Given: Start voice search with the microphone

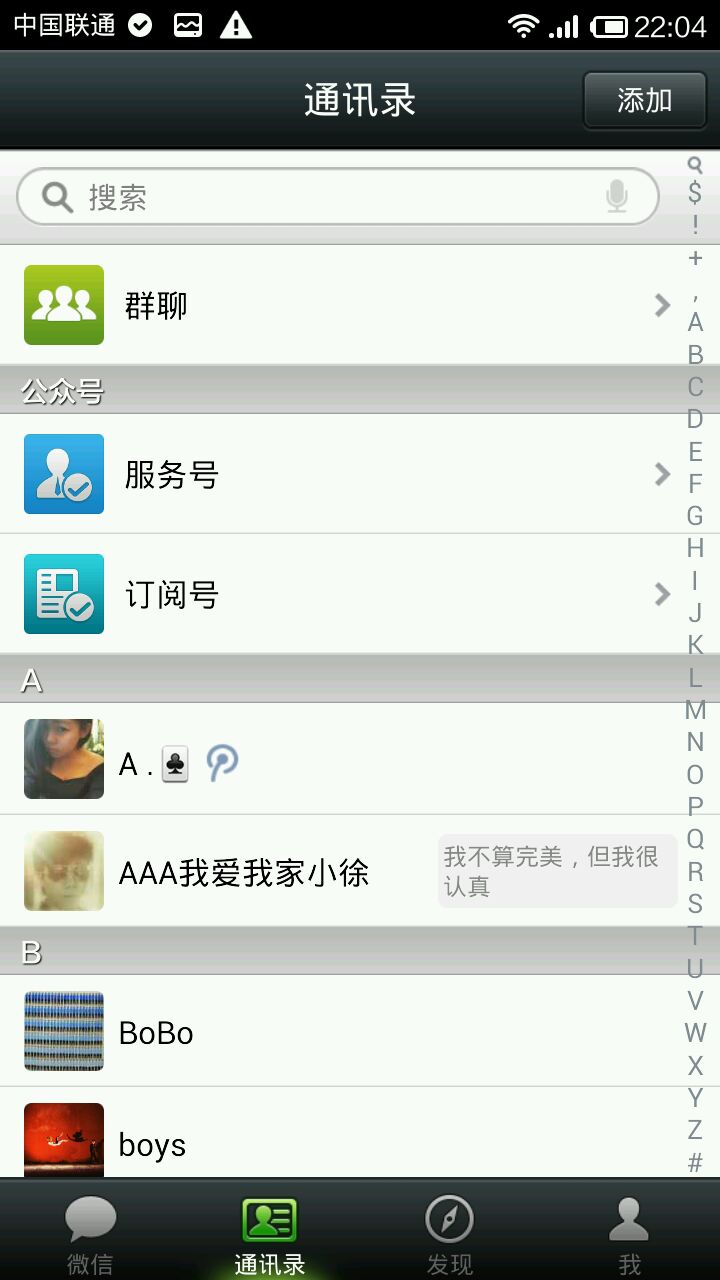Looking at the screenshot, I should pos(617,197).
